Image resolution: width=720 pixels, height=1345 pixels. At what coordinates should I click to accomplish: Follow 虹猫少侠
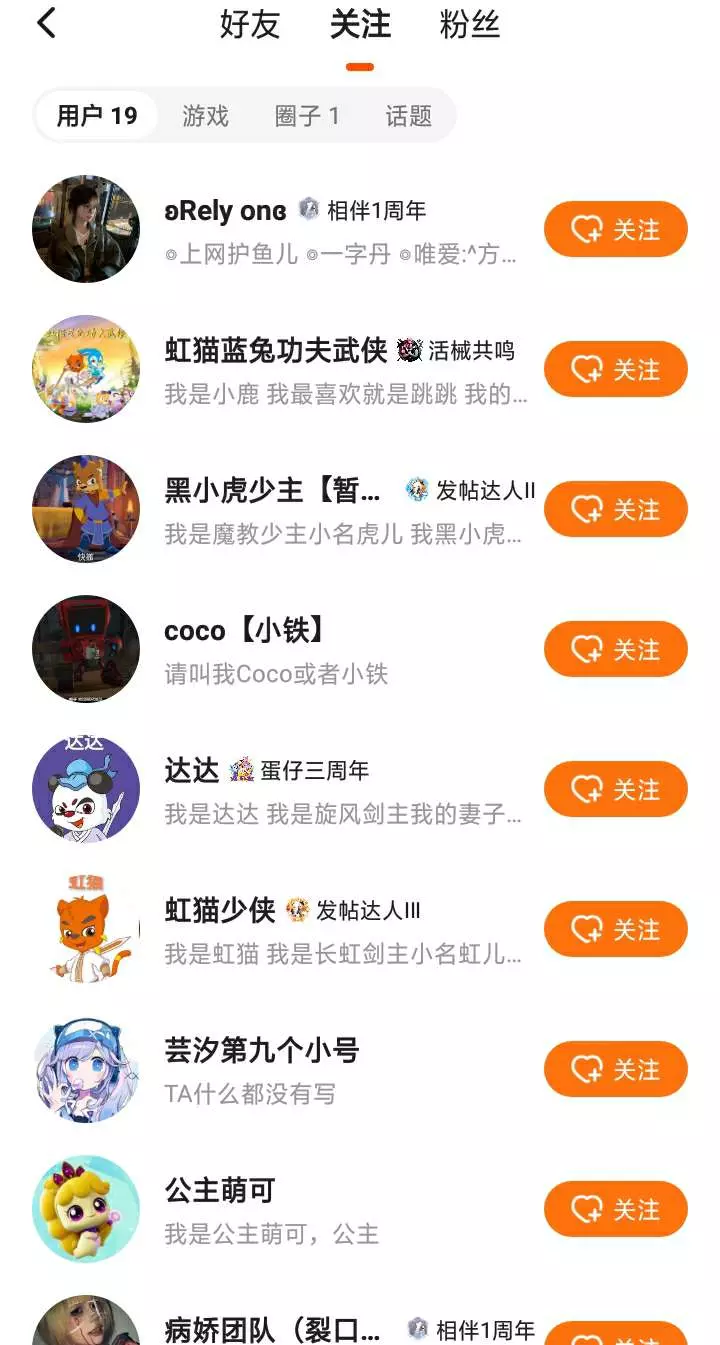[615, 930]
